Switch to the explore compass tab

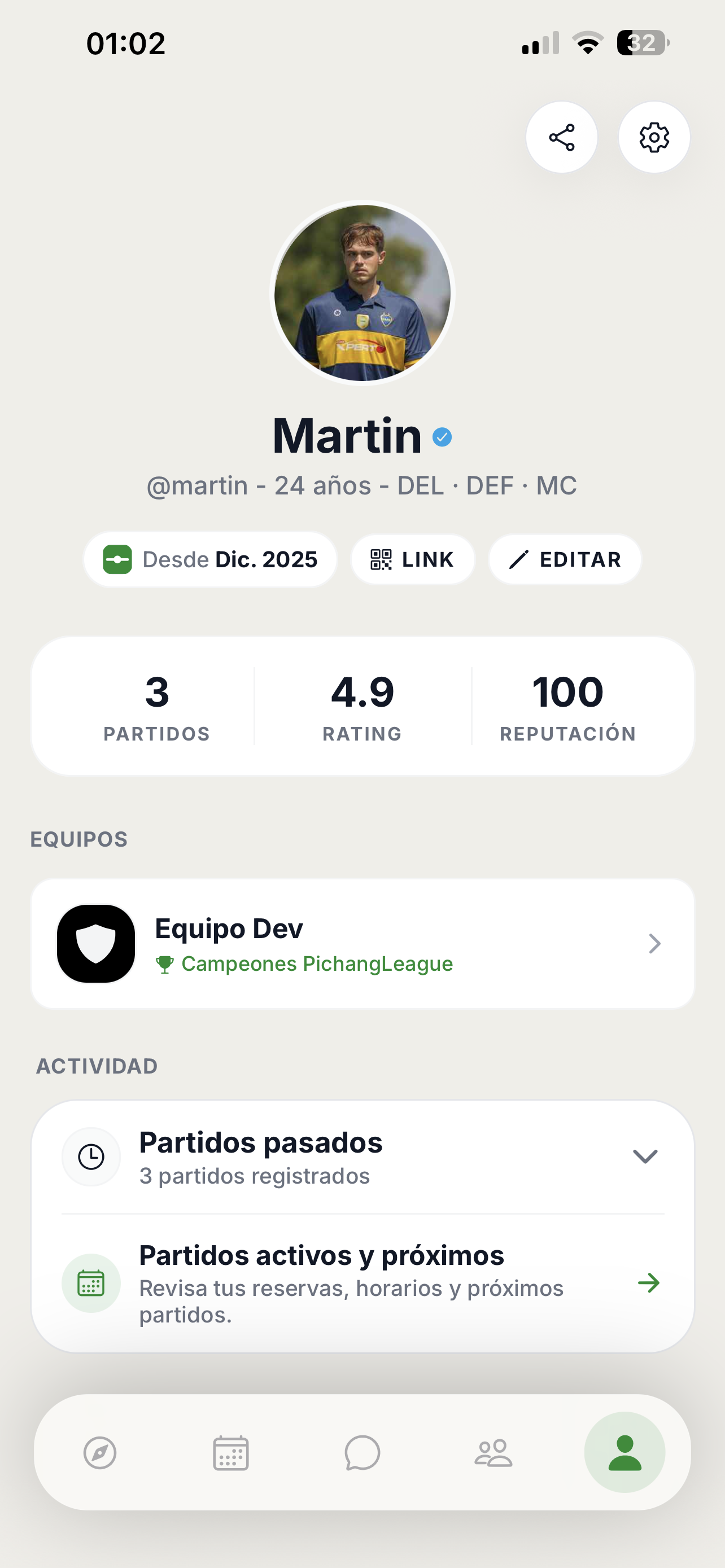coord(100,1453)
